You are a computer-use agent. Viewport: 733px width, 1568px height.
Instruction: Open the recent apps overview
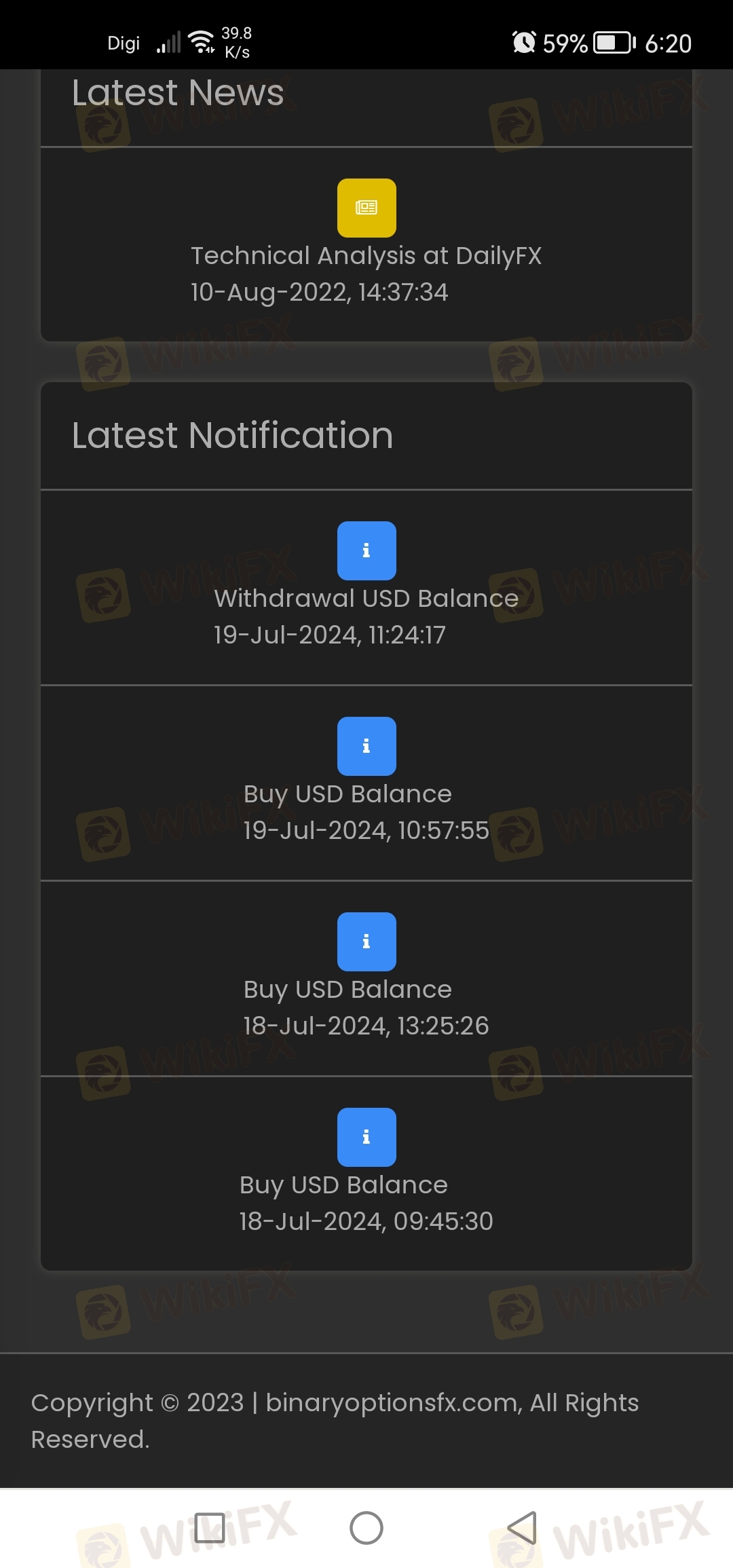point(210,1528)
